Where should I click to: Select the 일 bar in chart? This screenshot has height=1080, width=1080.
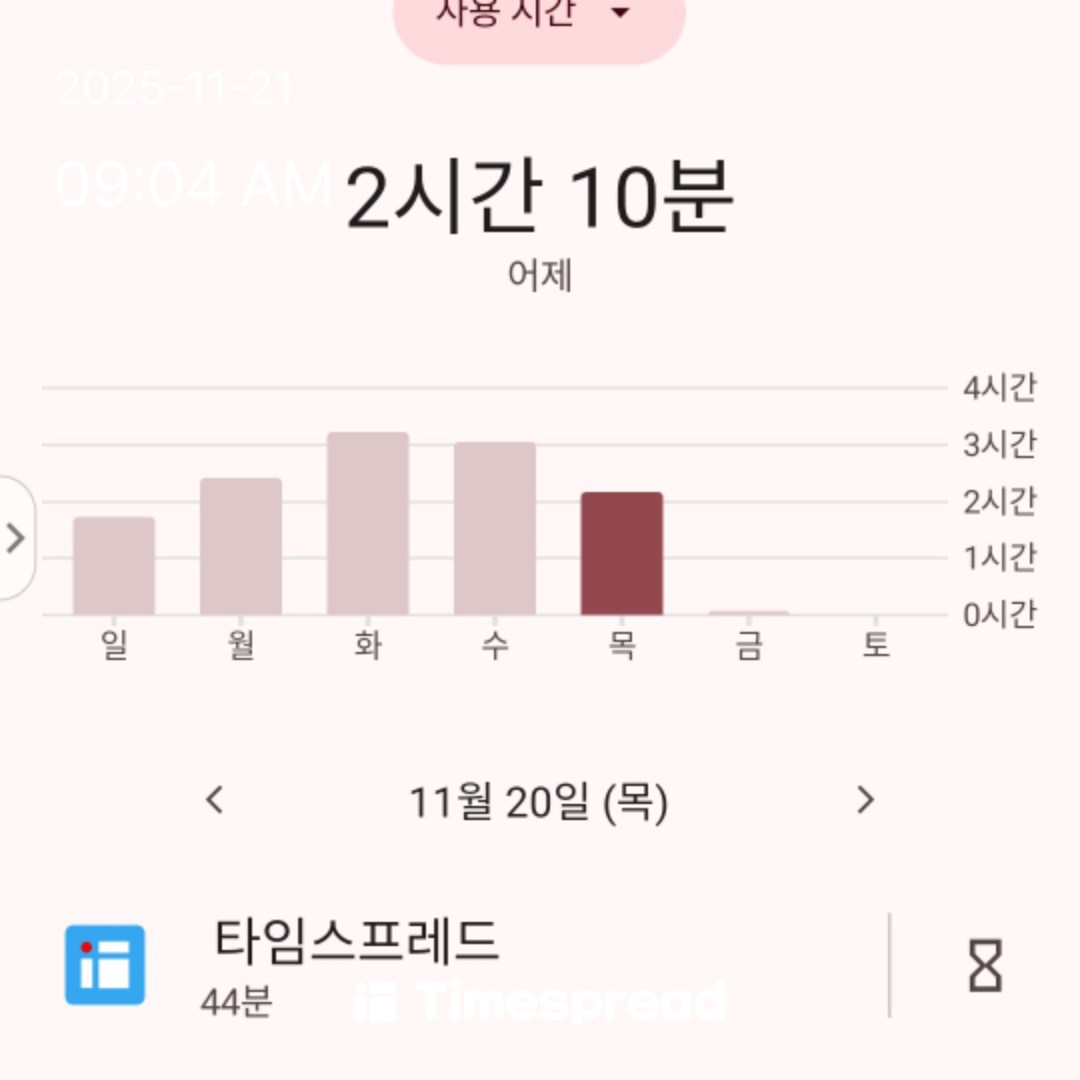tap(114, 566)
